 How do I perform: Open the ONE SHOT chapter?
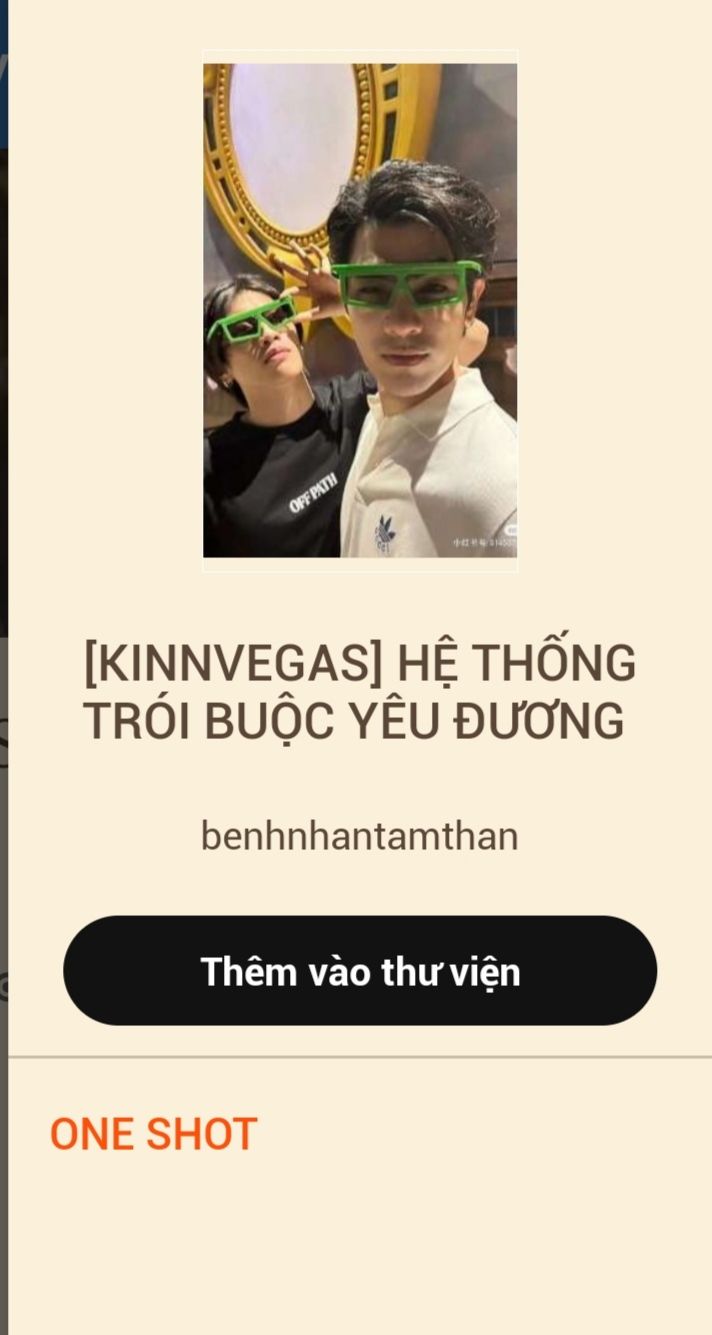click(154, 1134)
